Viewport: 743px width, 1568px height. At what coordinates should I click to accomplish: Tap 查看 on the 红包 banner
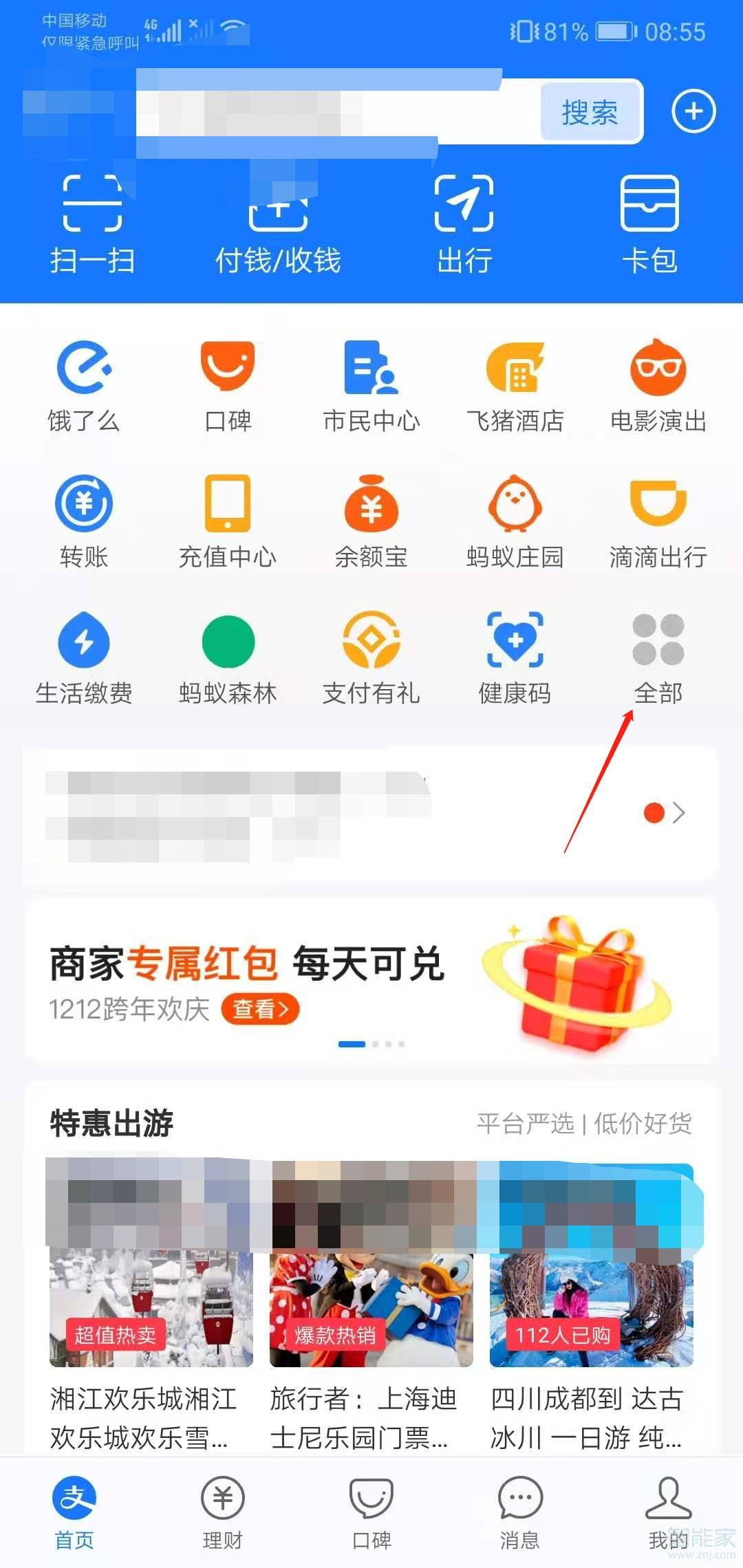click(x=260, y=1009)
